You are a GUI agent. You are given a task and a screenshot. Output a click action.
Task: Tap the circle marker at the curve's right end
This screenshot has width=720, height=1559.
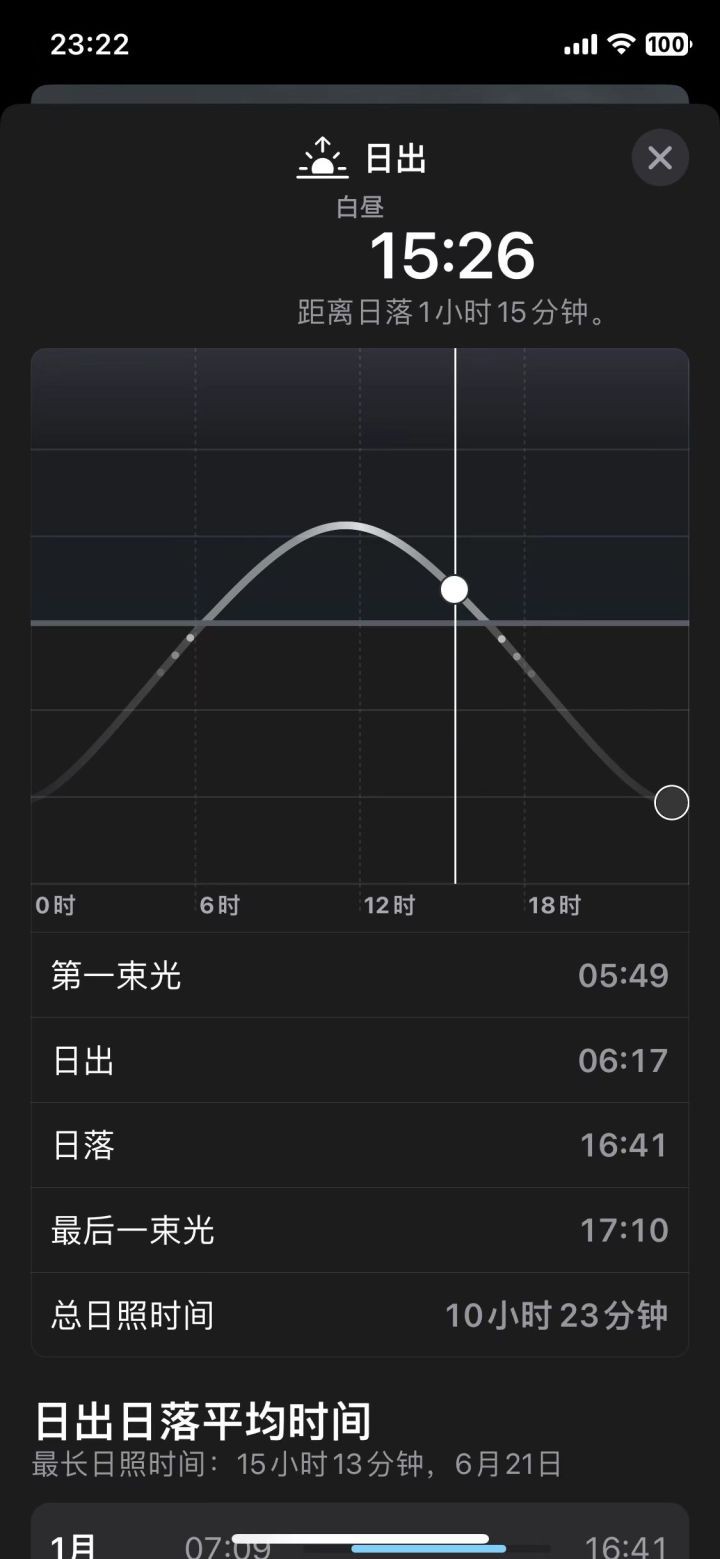point(670,803)
